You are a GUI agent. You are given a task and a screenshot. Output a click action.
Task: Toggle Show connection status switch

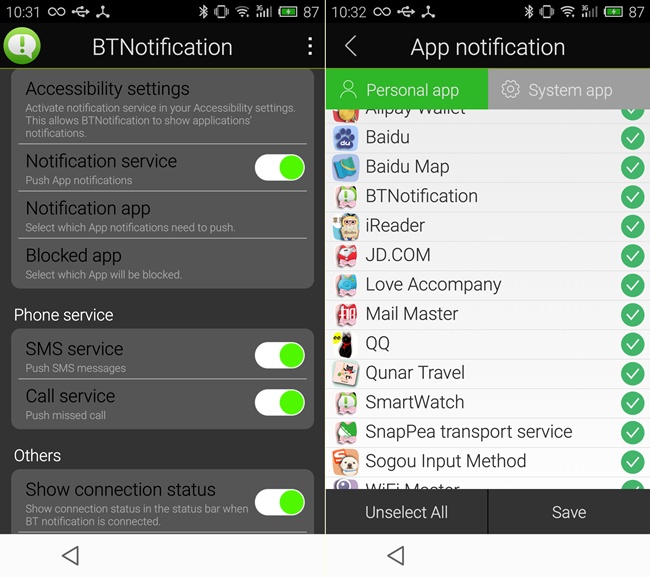[279, 501]
